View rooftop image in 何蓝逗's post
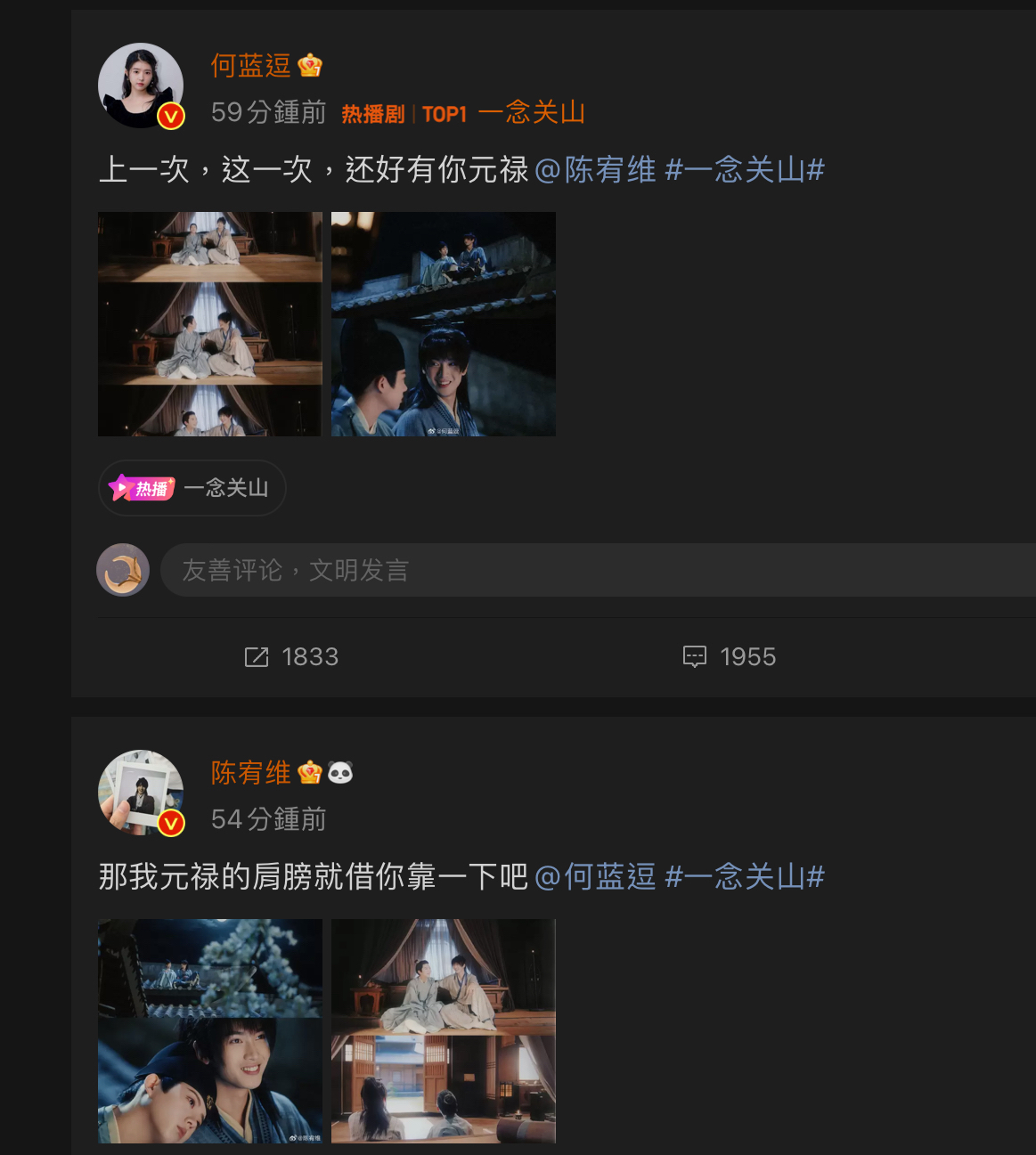Screen dimensions: 1036x1155 443,324
